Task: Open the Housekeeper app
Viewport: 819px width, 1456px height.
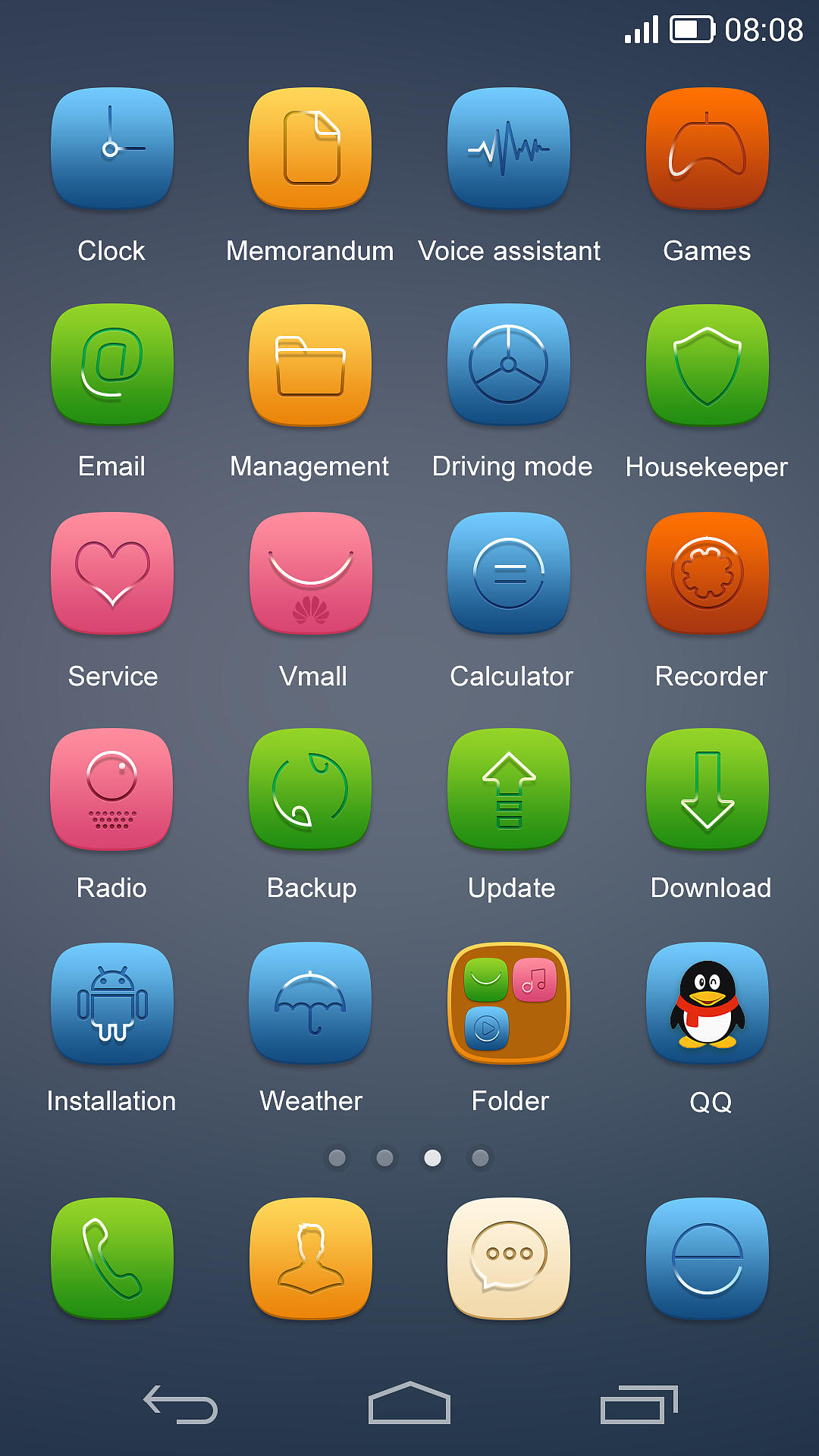Action: click(x=708, y=365)
